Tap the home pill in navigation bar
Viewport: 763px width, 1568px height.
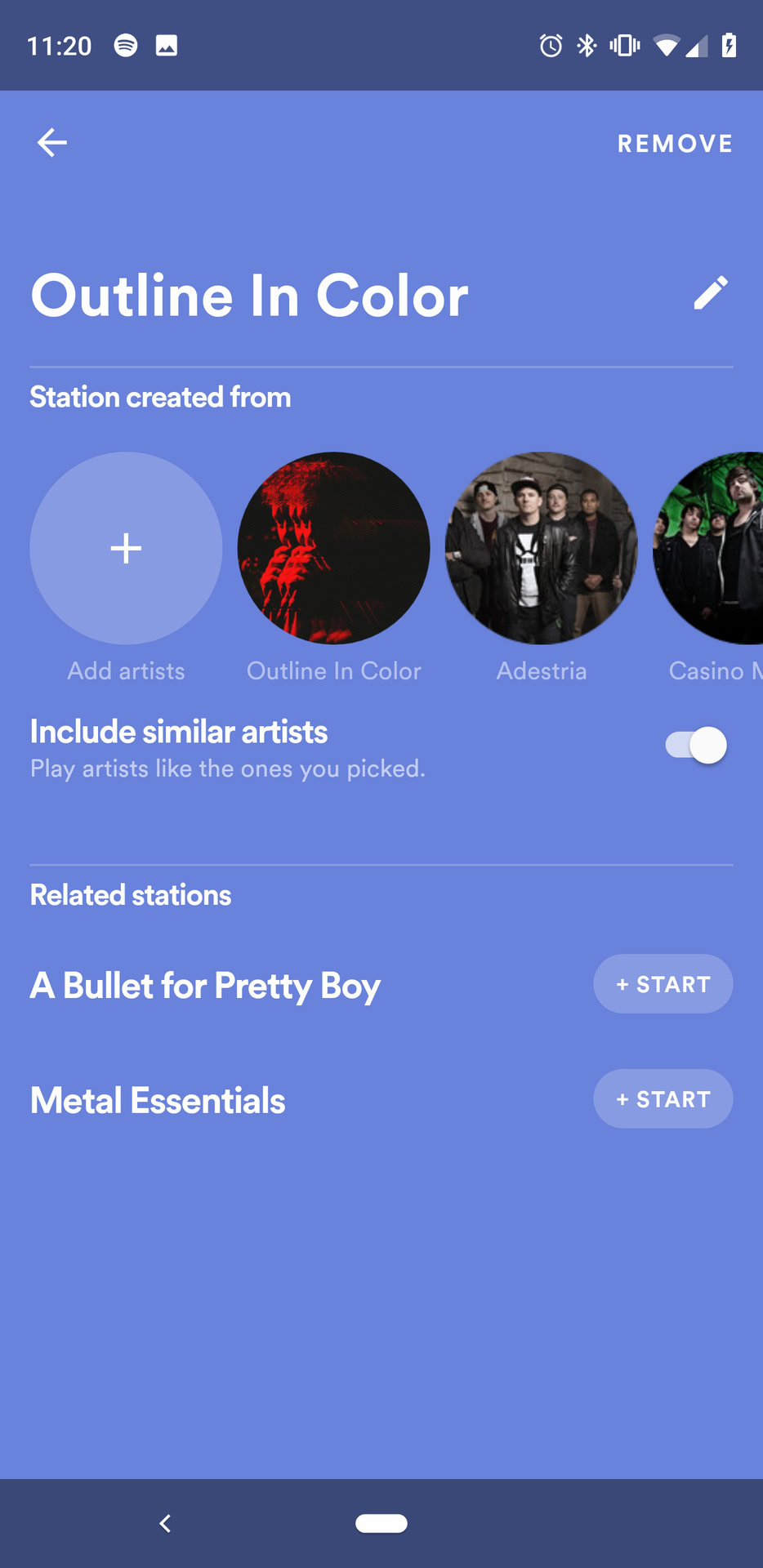381,1523
